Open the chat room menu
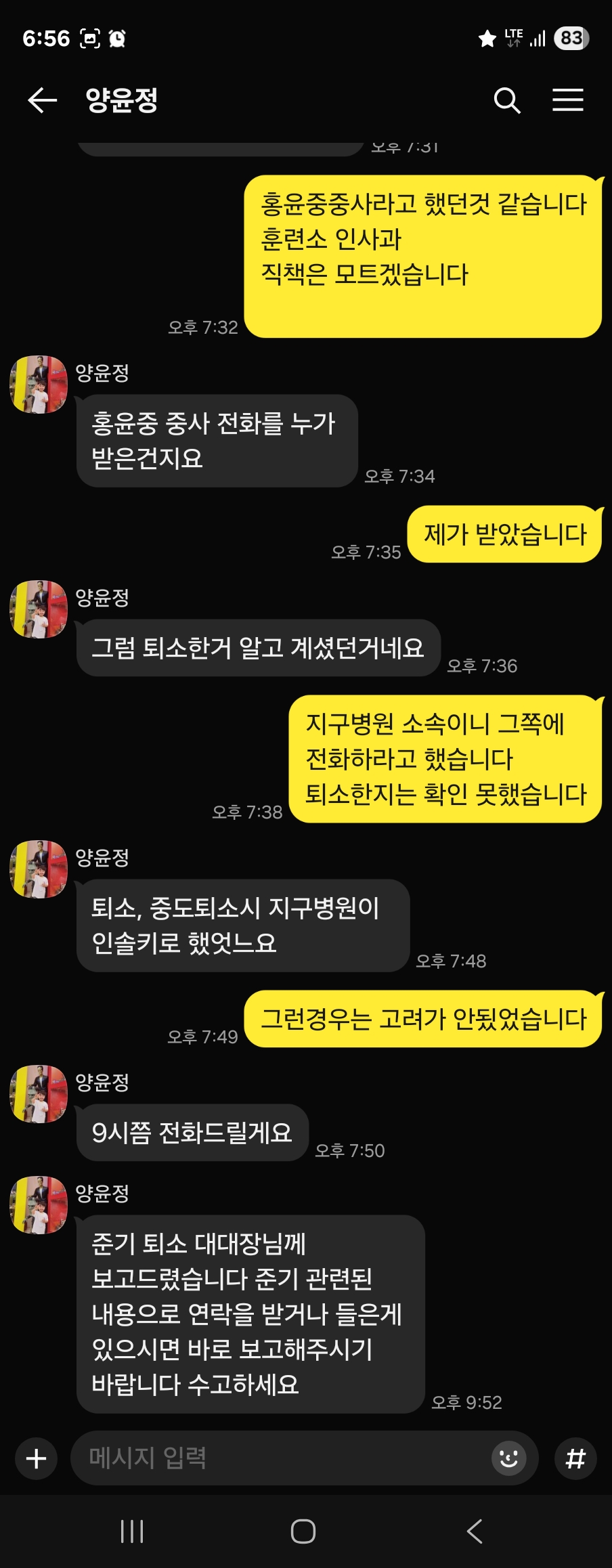This screenshot has height=1568, width=612. 567,100
